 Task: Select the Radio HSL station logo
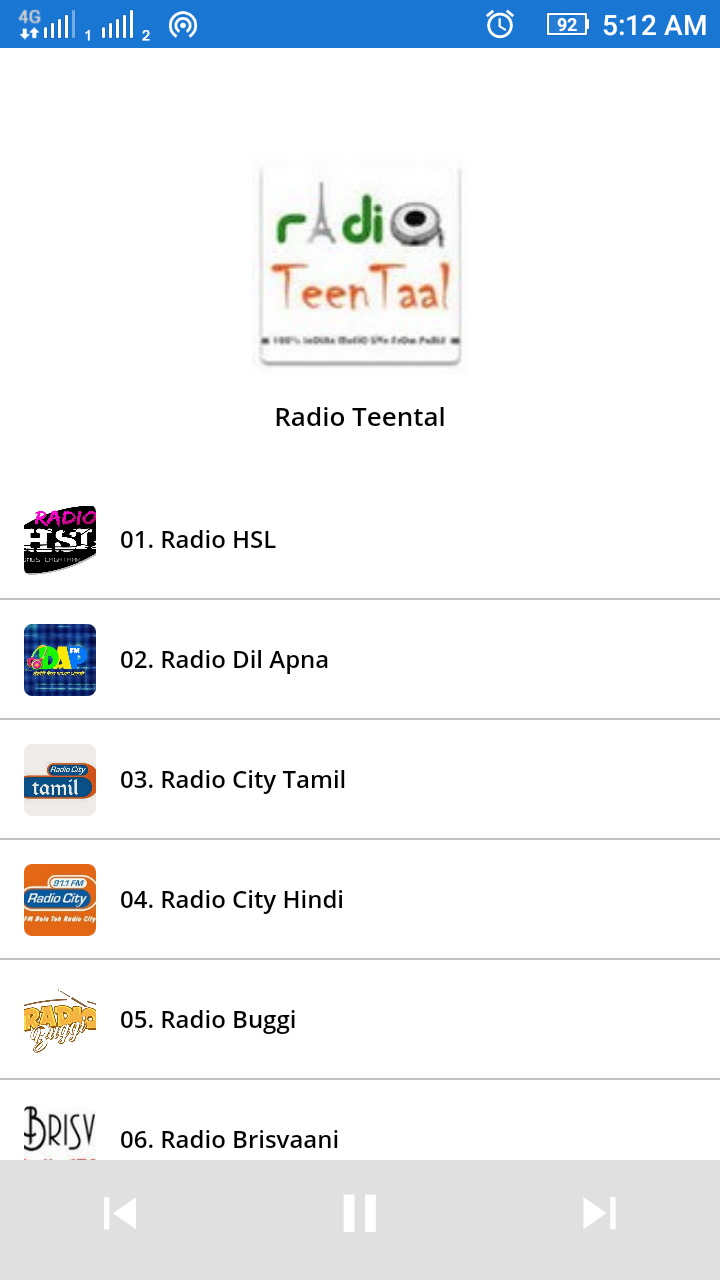59,539
